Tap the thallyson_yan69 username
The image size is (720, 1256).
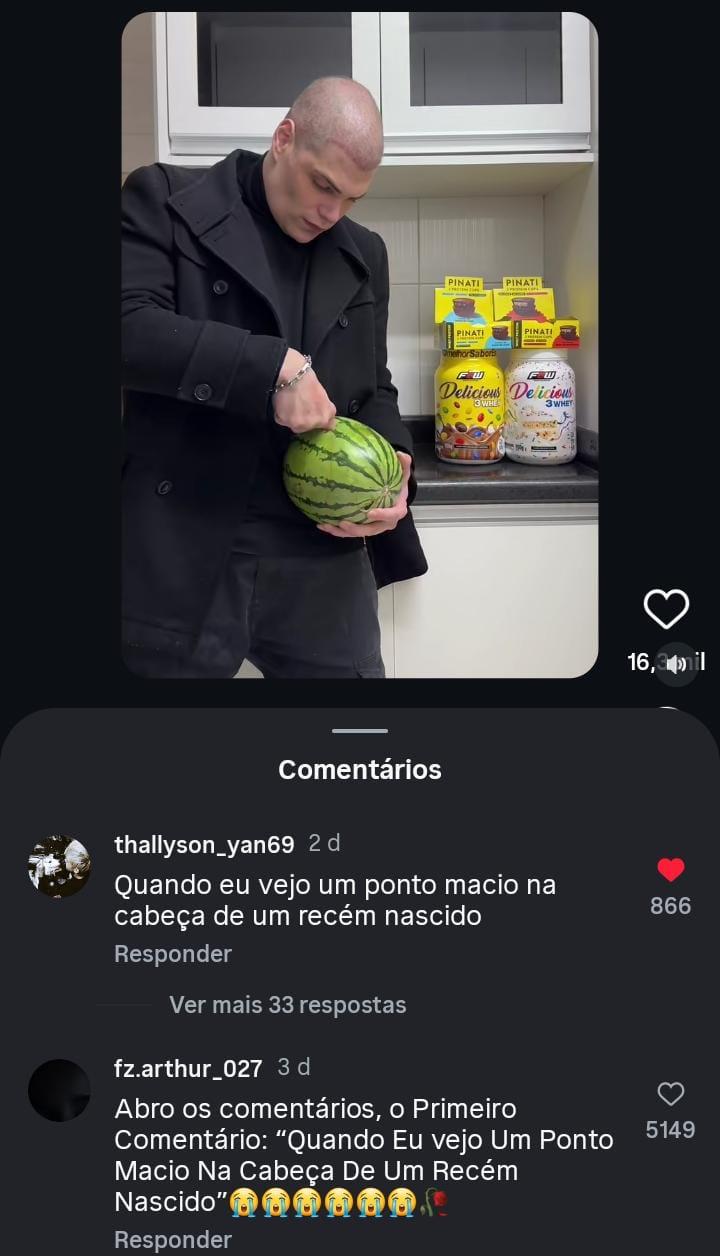(204, 845)
